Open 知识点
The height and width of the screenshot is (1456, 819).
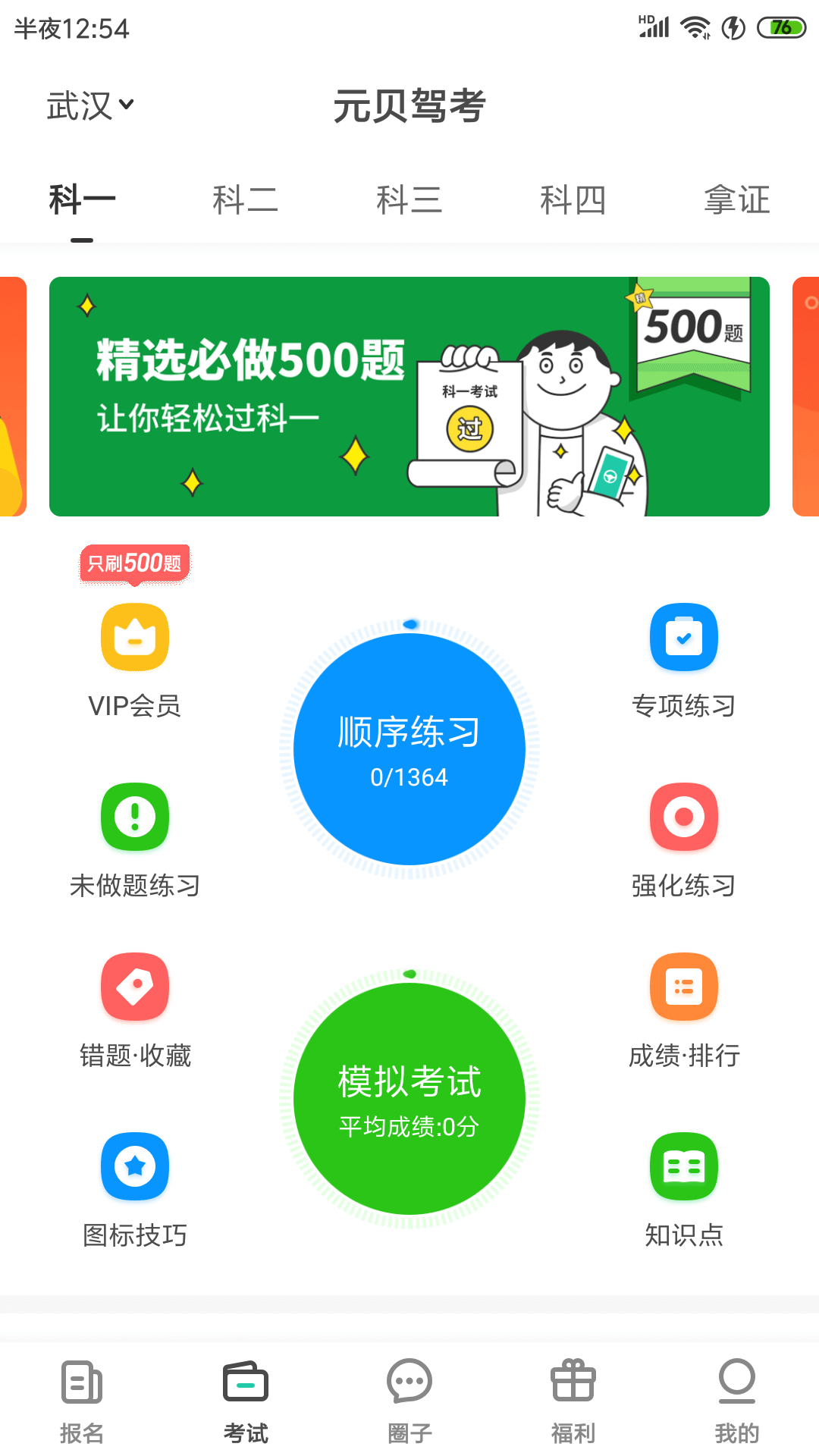684,1191
